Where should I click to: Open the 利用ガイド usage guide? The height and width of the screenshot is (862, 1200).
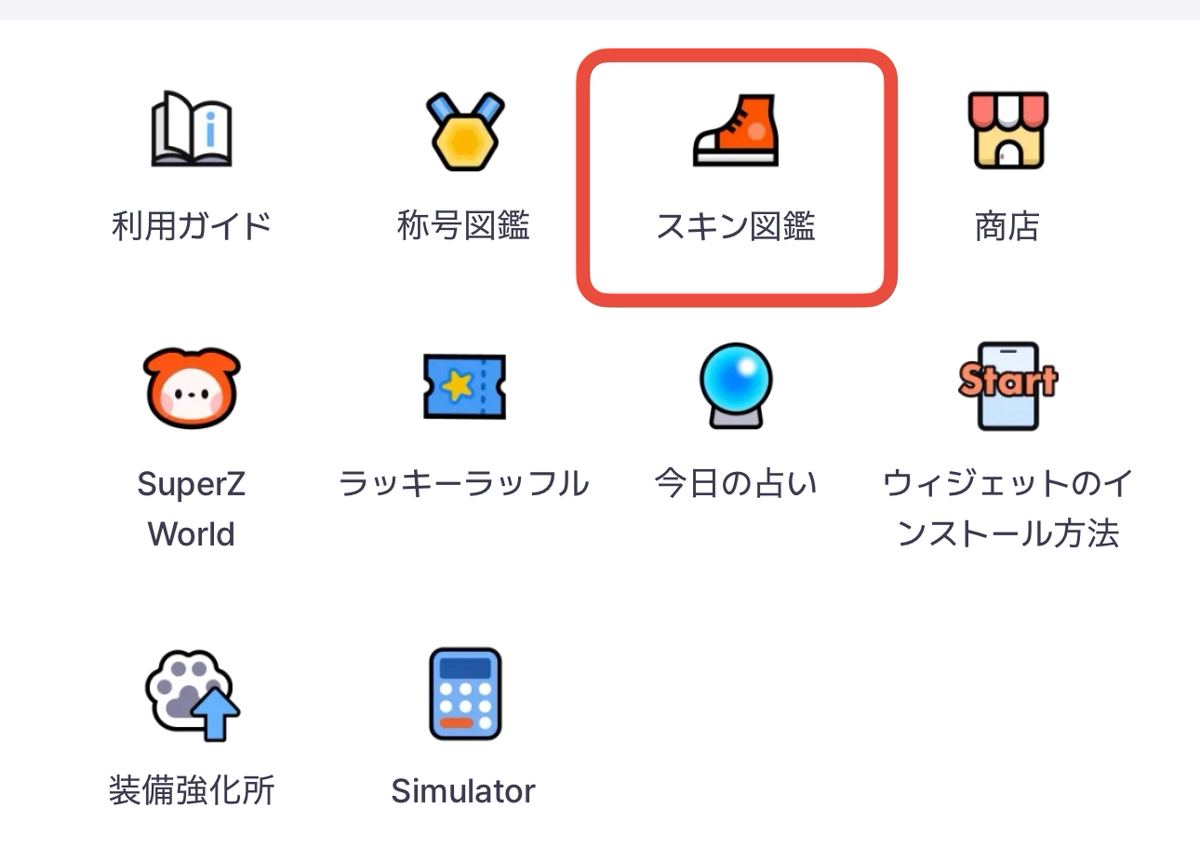(191, 132)
